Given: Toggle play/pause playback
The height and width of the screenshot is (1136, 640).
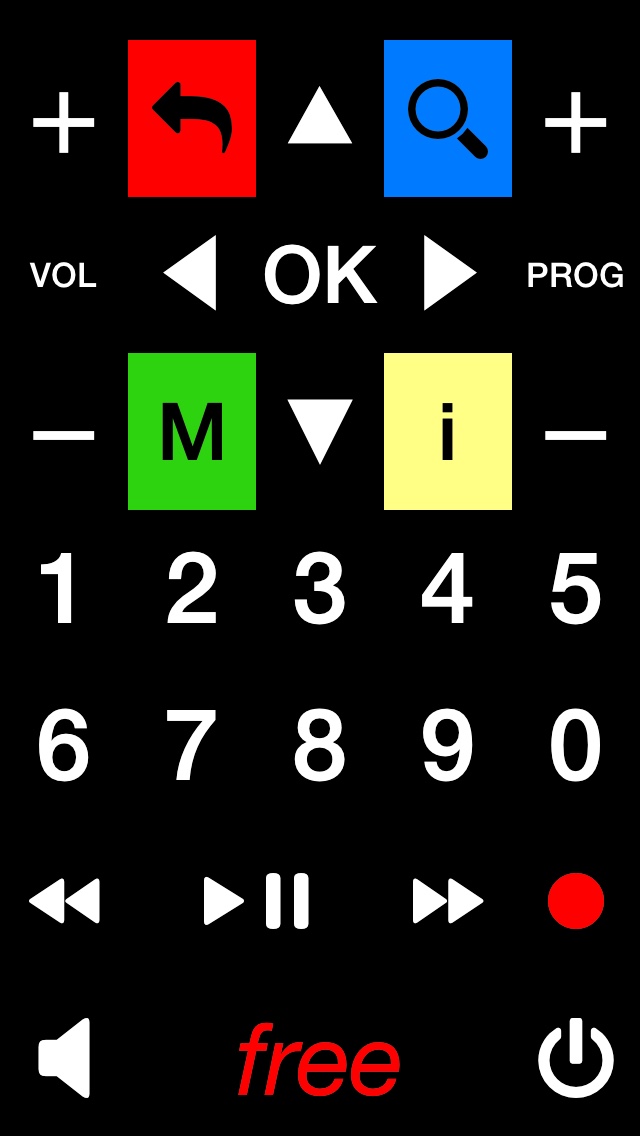Looking at the screenshot, I should point(256,901).
